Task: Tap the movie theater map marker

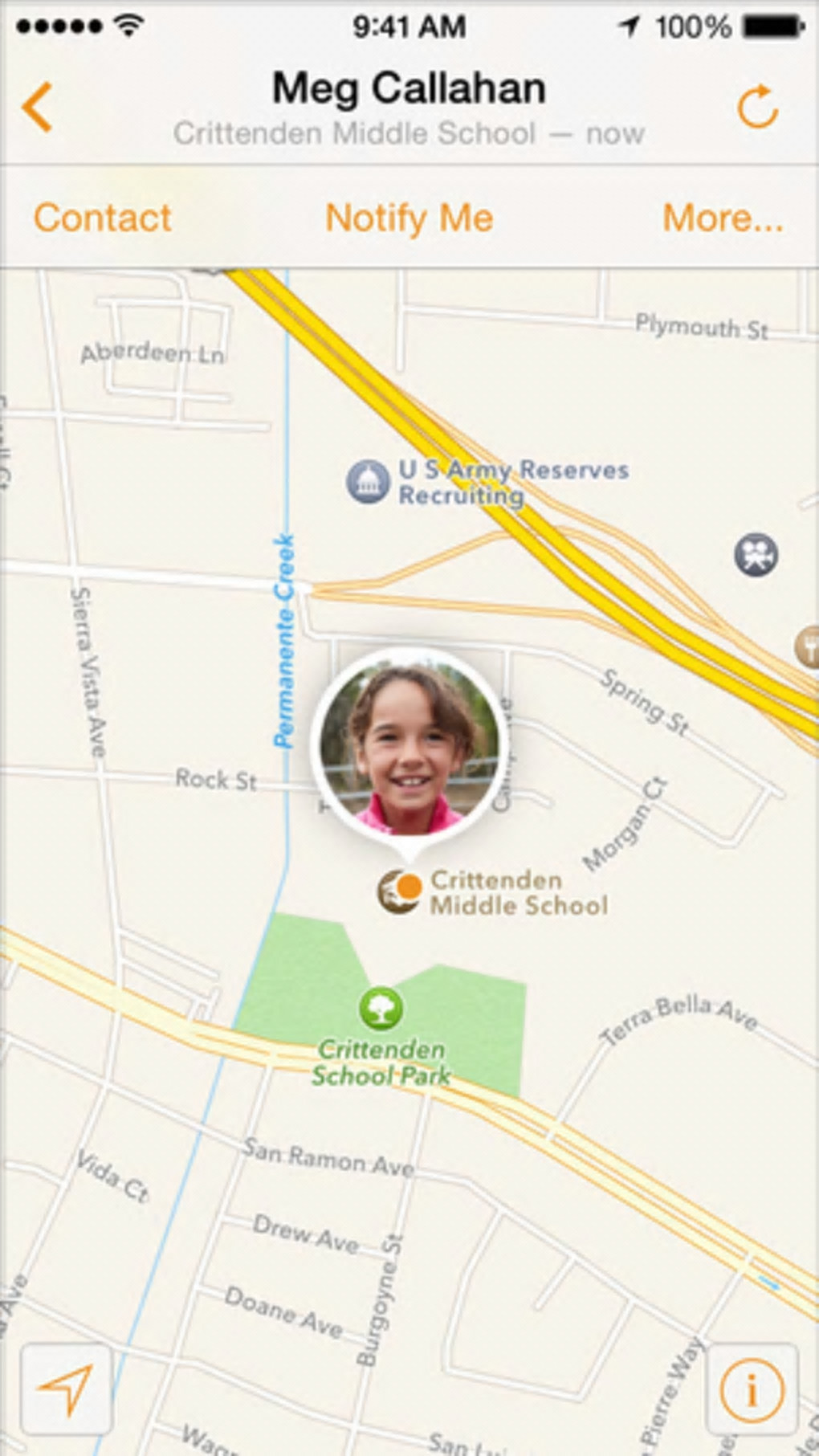Action: [x=756, y=554]
